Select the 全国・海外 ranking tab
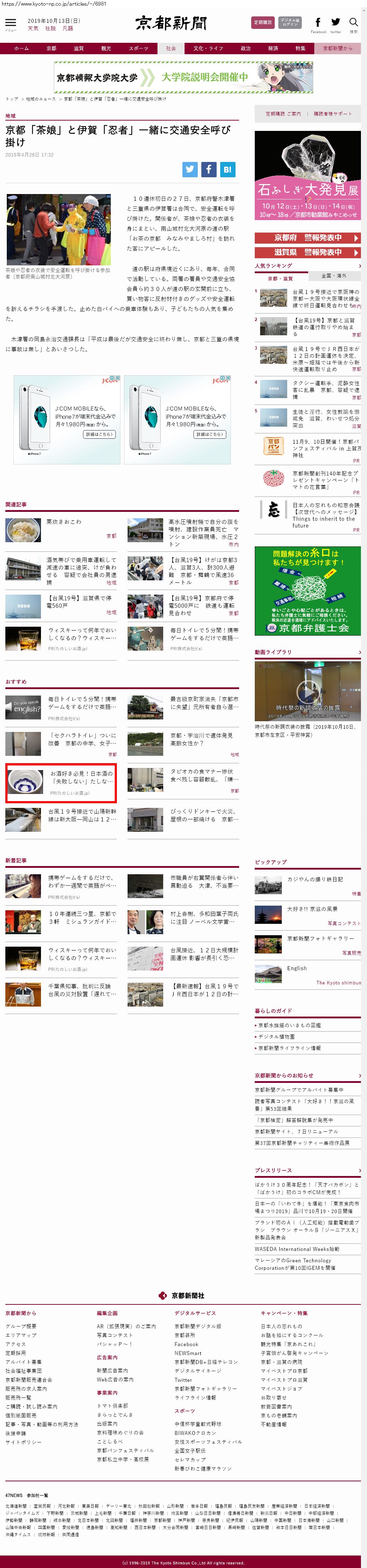Viewport: 367px width, 1568px height. [x=334, y=276]
